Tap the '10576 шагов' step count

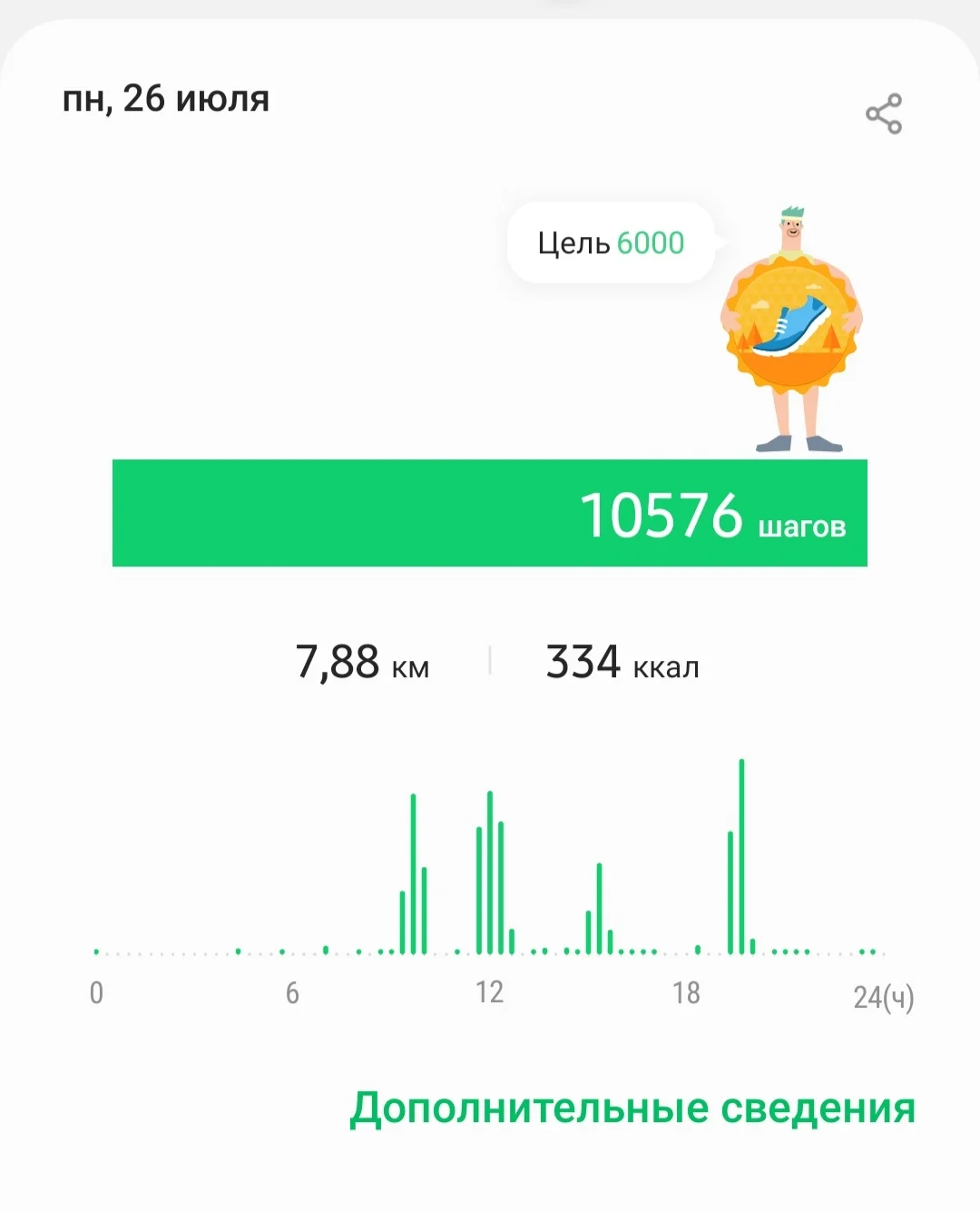coord(714,516)
